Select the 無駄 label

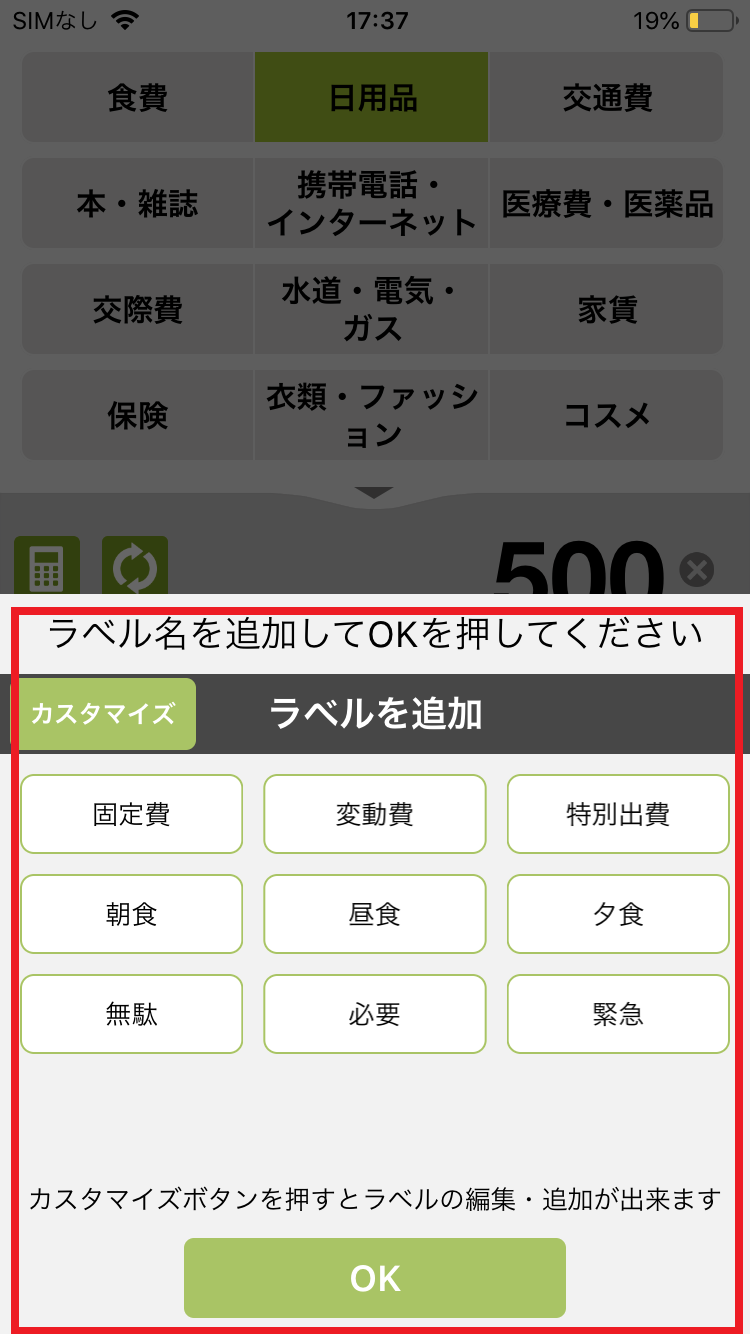click(x=131, y=1014)
